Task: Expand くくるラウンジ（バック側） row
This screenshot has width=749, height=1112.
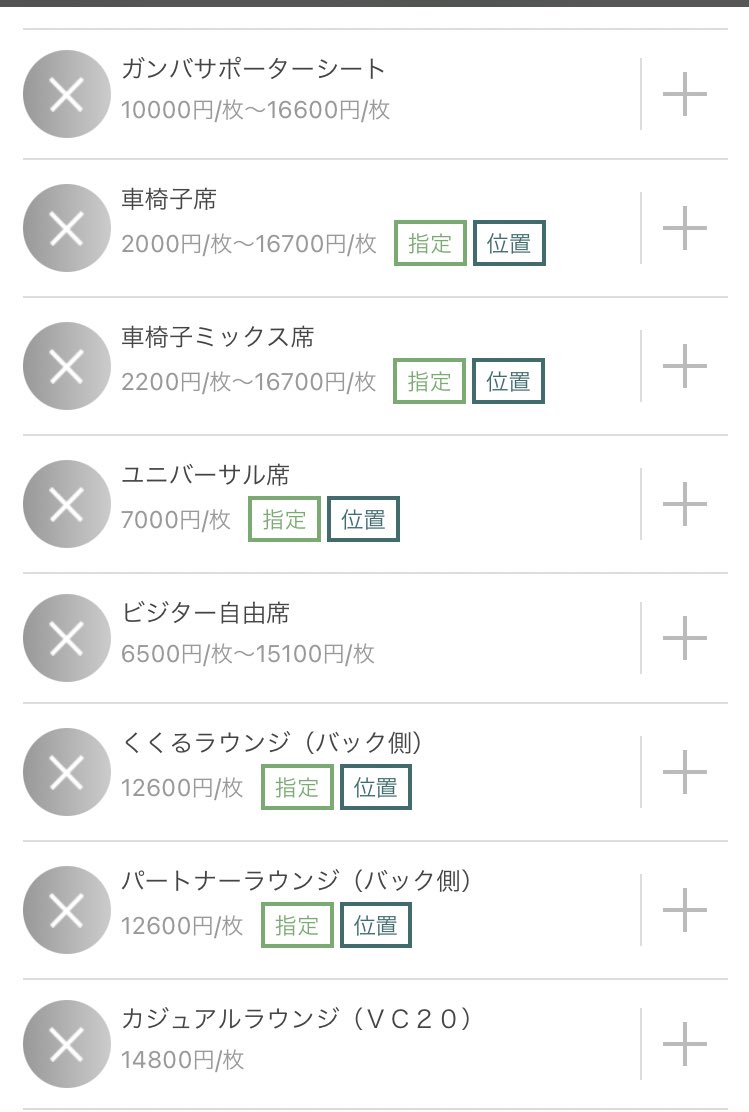Action: point(685,772)
